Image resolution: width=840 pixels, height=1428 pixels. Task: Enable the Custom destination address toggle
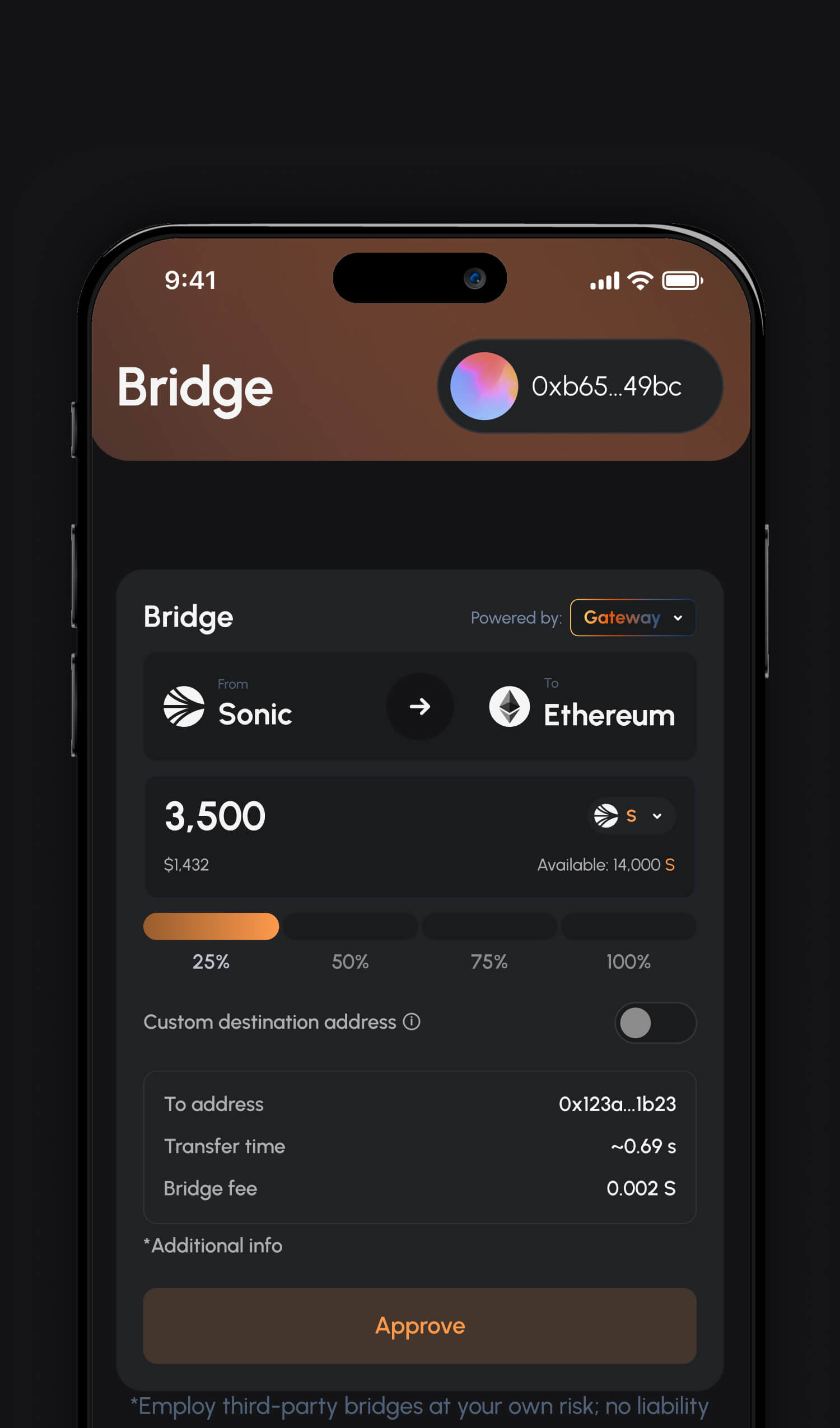pyautogui.click(x=655, y=1023)
